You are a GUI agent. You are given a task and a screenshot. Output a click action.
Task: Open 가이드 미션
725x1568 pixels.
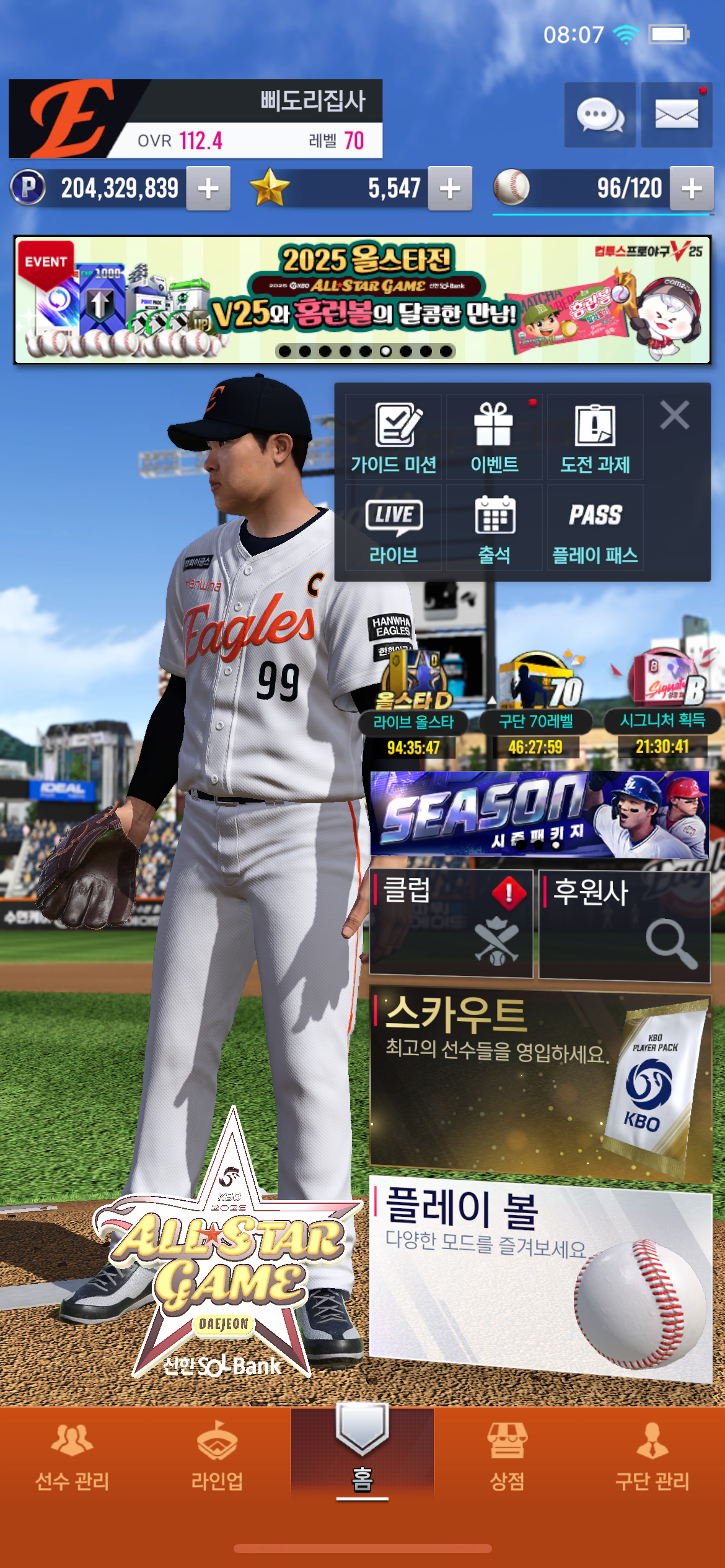(393, 437)
